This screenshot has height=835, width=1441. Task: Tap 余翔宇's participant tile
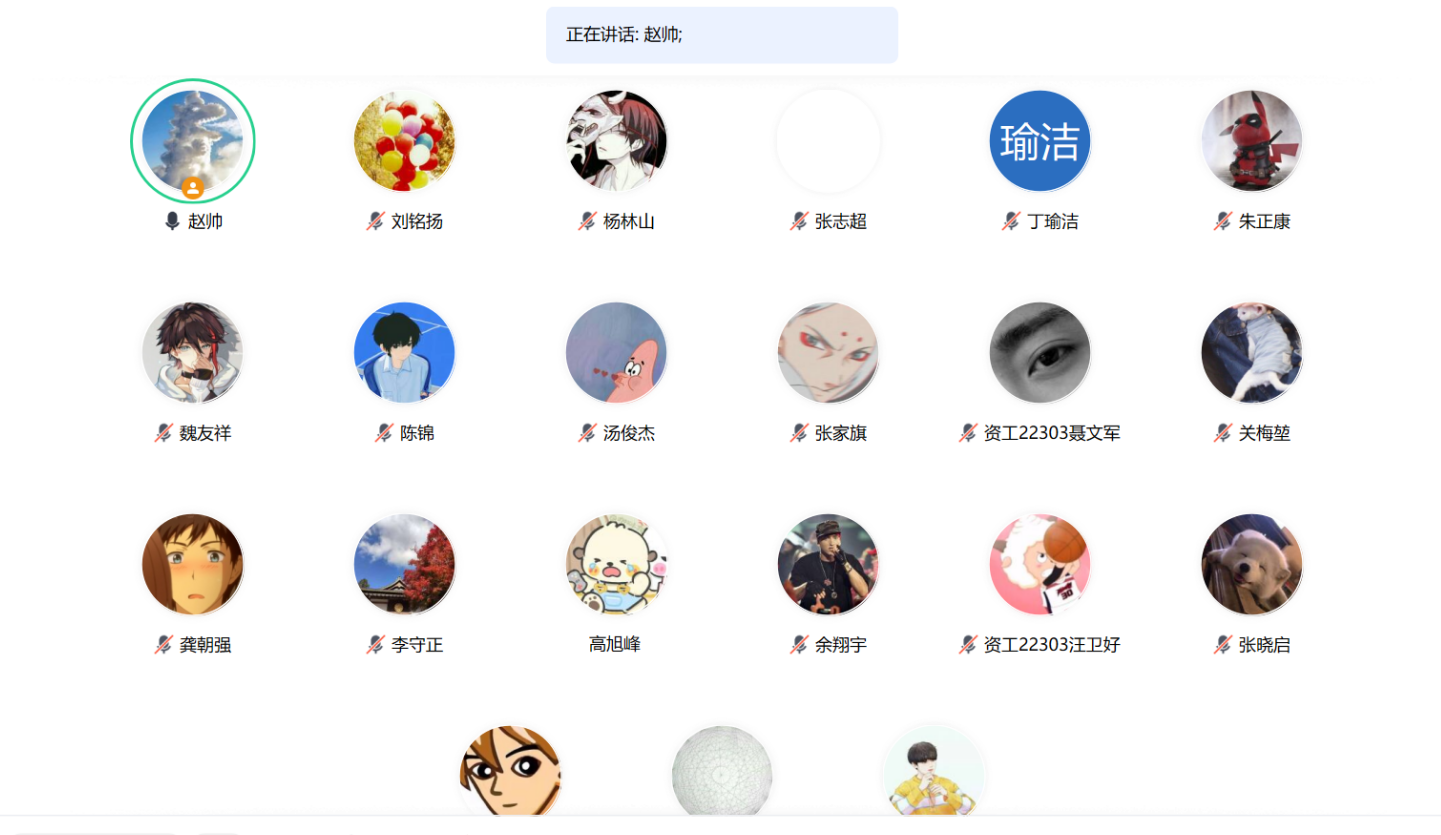click(828, 565)
